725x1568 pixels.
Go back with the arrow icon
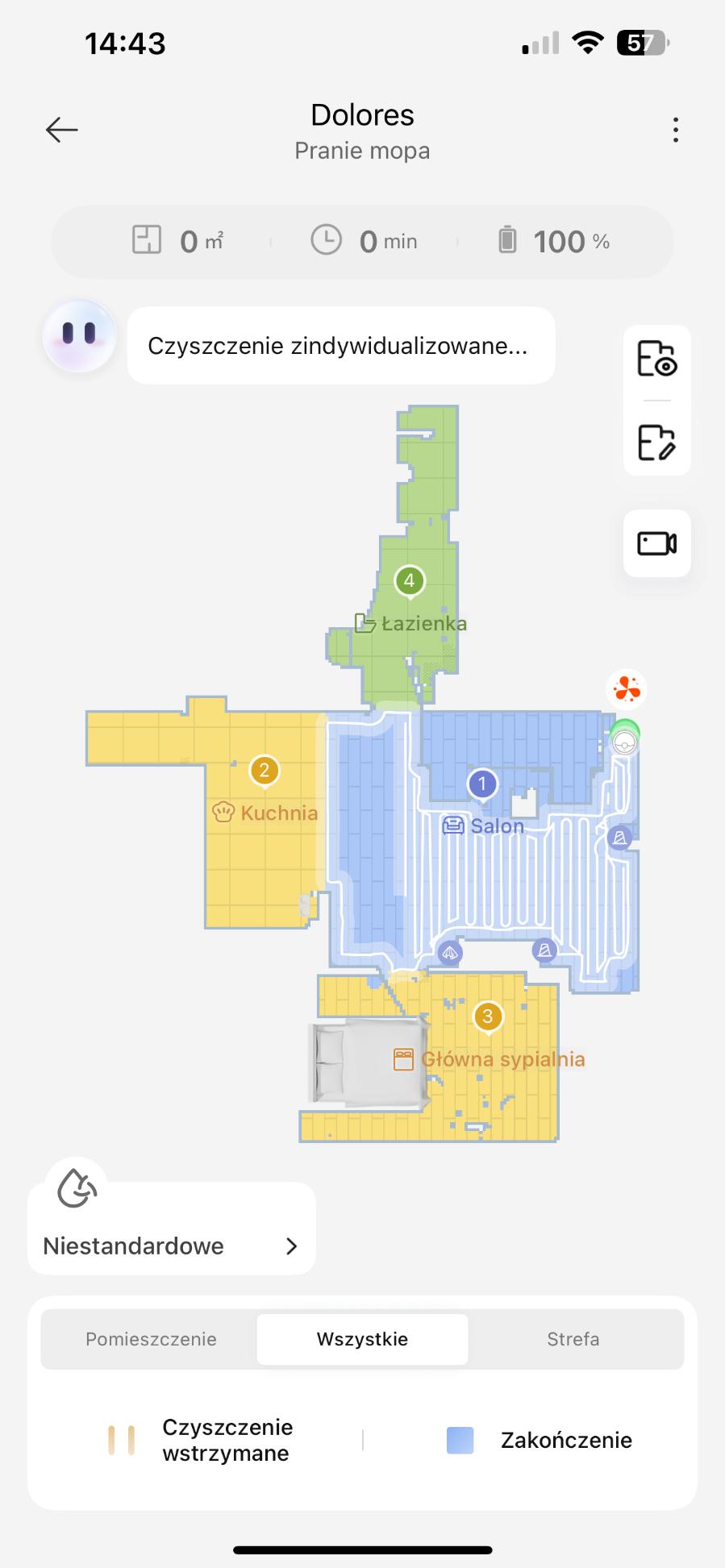[x=61, y=130]
